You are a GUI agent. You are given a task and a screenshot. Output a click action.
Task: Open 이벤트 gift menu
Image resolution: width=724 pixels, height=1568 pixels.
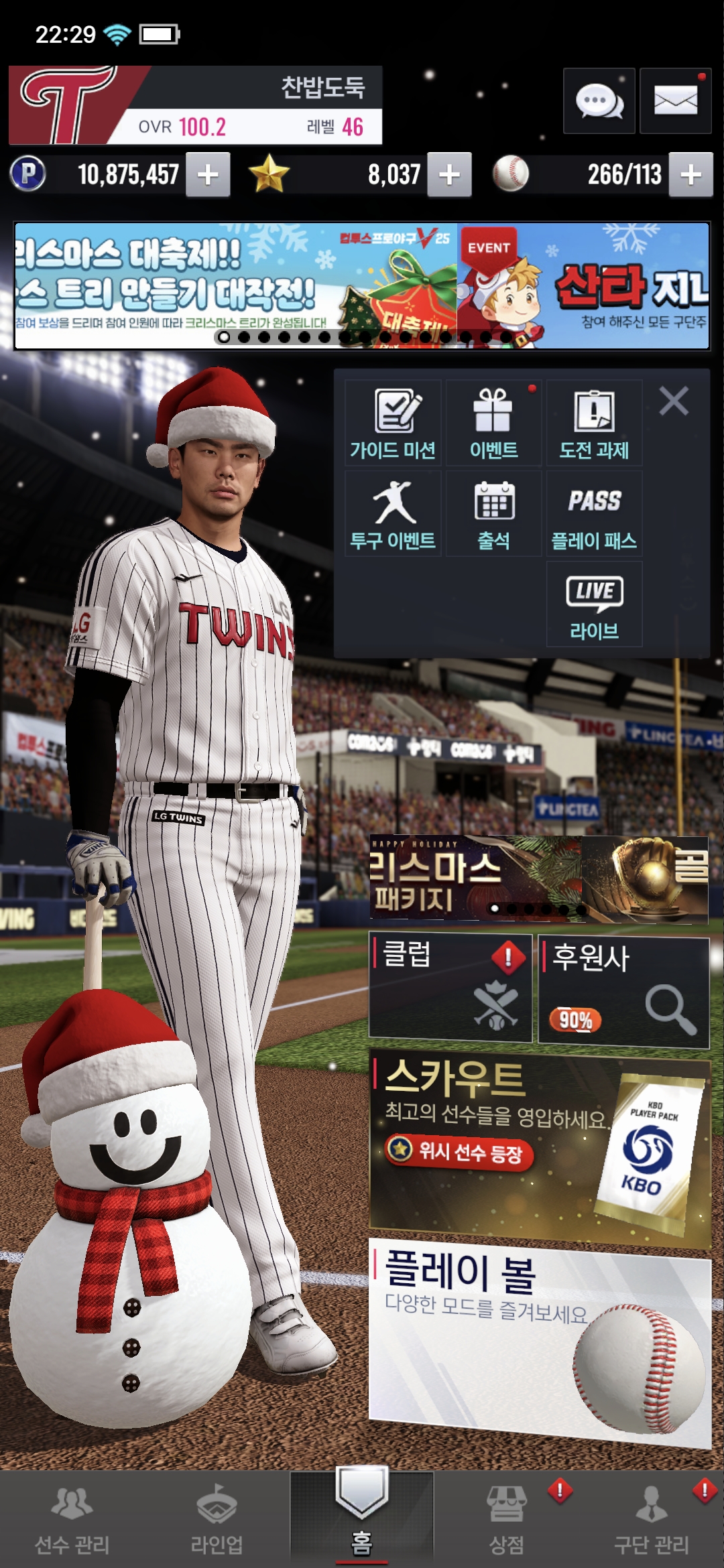click(493, 423)
